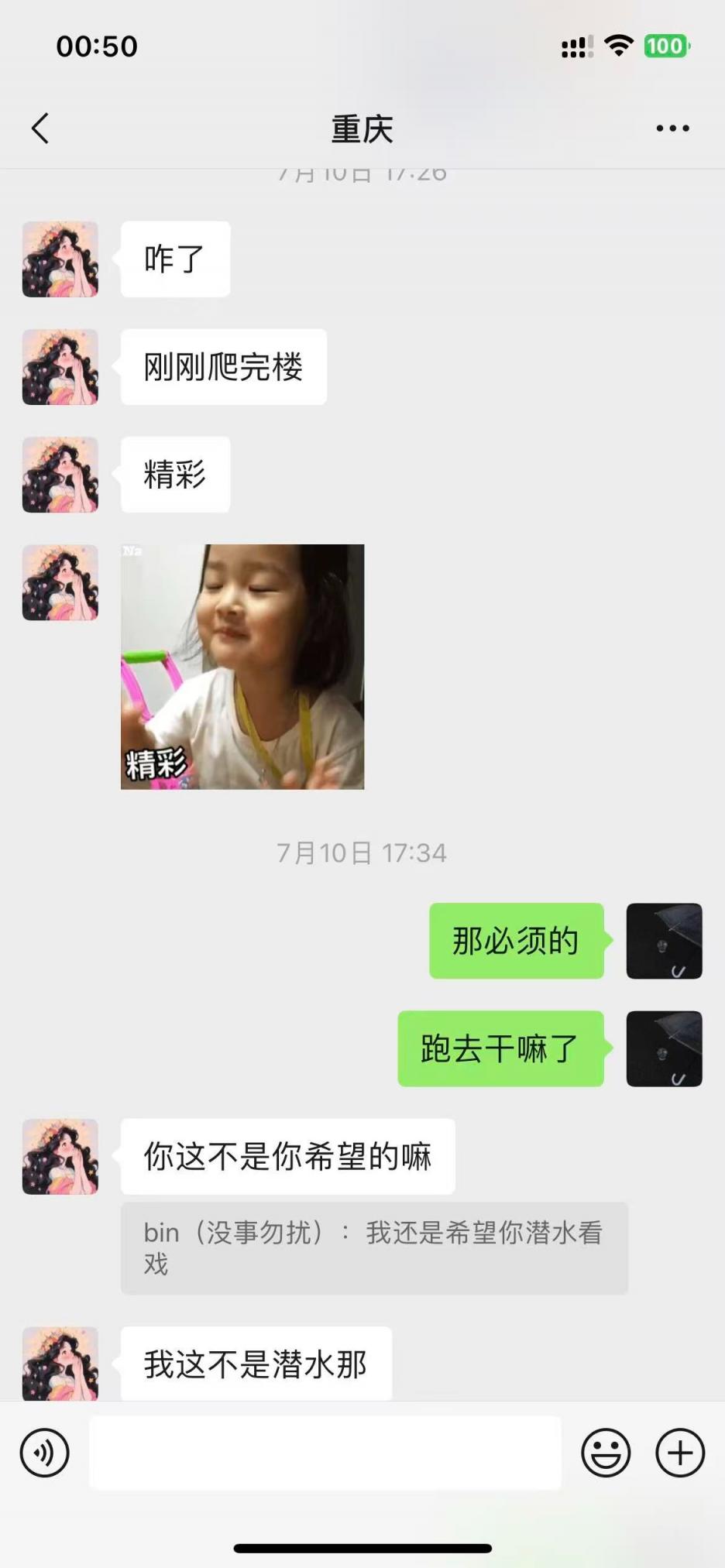This screenshot has height=1568, width=725.
Task: Open the emoji sticker panel
Action: (x=606, y=1453)
